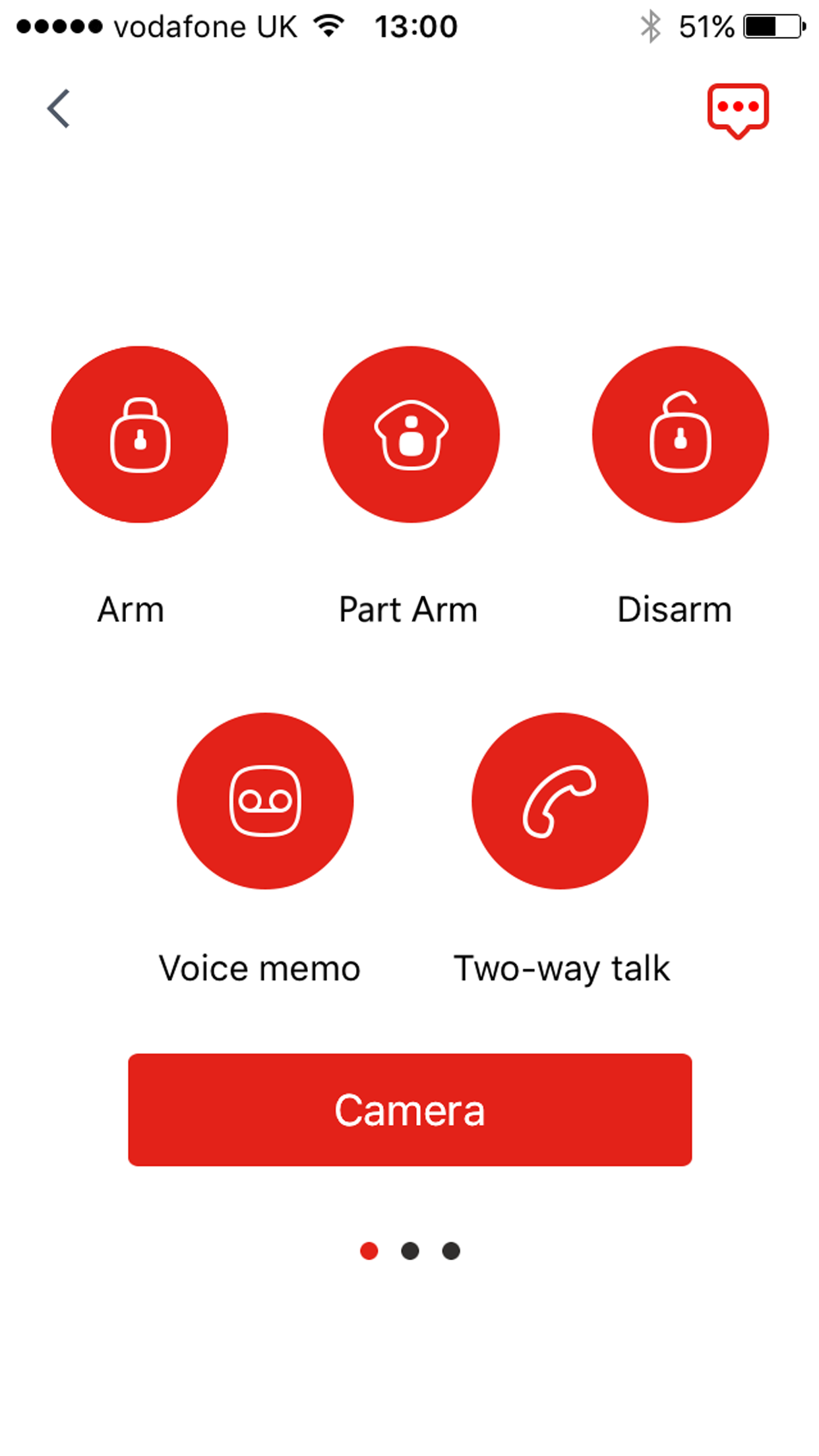Open the red chat messages icon
This screenshot has height=1456, width=819.
[738, 109]
